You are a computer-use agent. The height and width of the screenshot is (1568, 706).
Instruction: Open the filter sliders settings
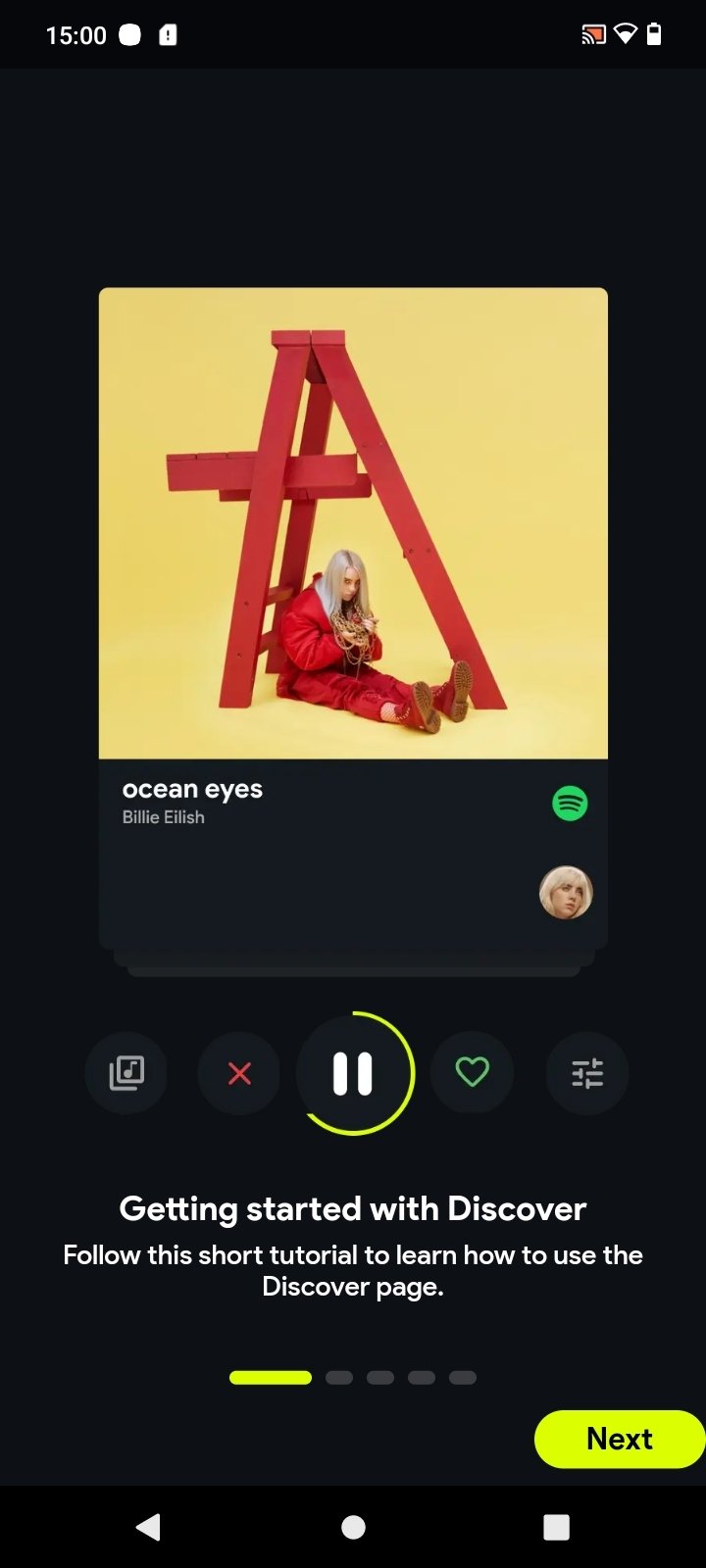pyautogui.click(x=587, y=1073)
